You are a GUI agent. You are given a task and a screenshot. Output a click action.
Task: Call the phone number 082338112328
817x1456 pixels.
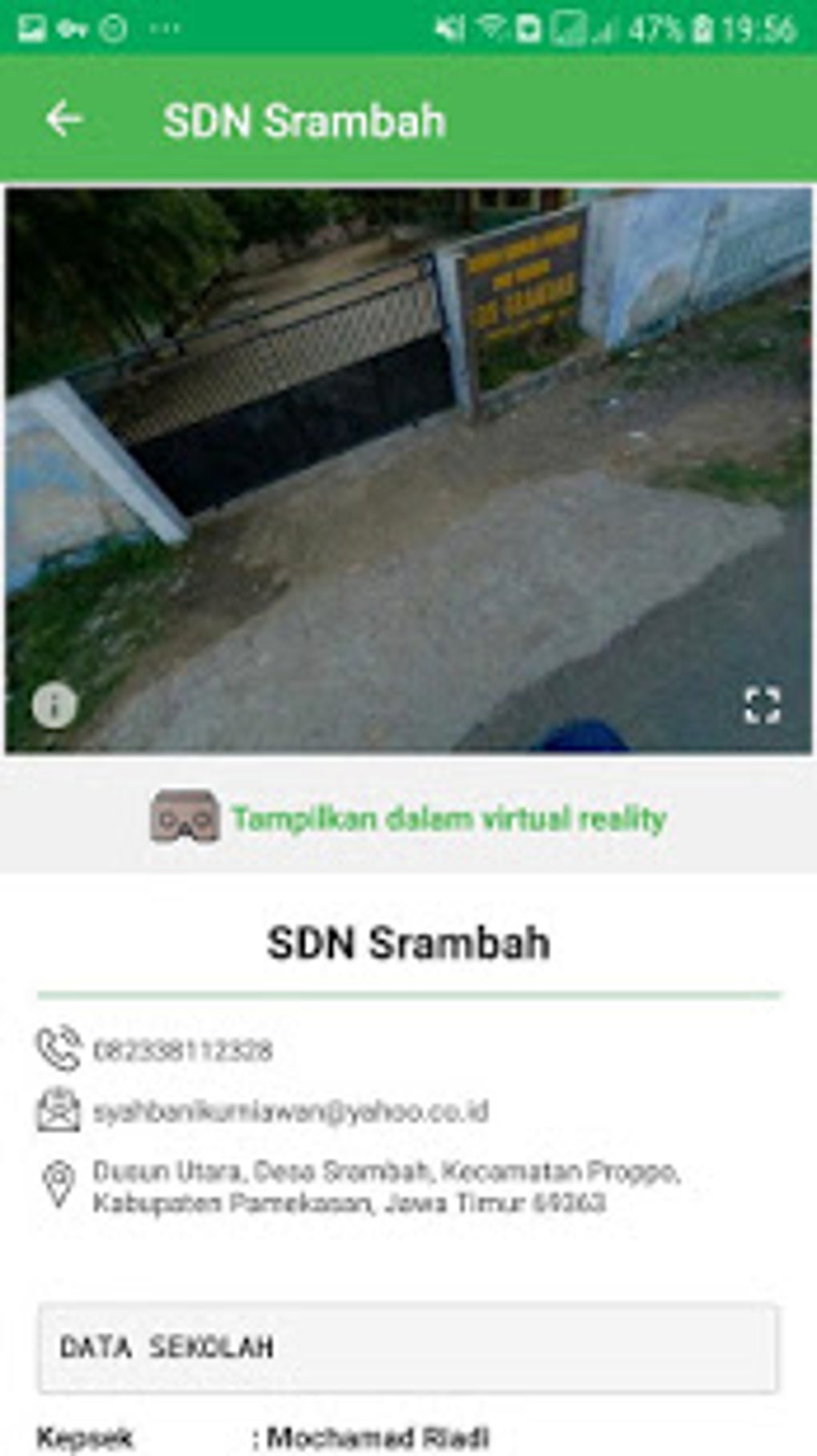183,1050
